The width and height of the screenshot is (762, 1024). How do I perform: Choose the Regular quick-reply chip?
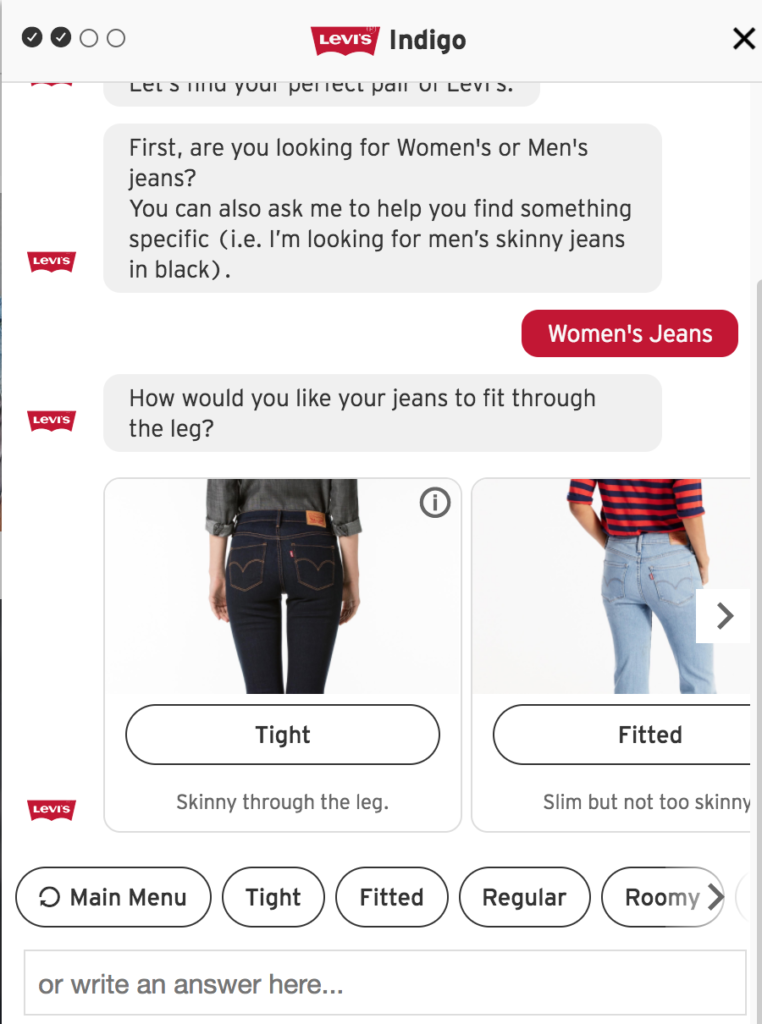(524, 897)
